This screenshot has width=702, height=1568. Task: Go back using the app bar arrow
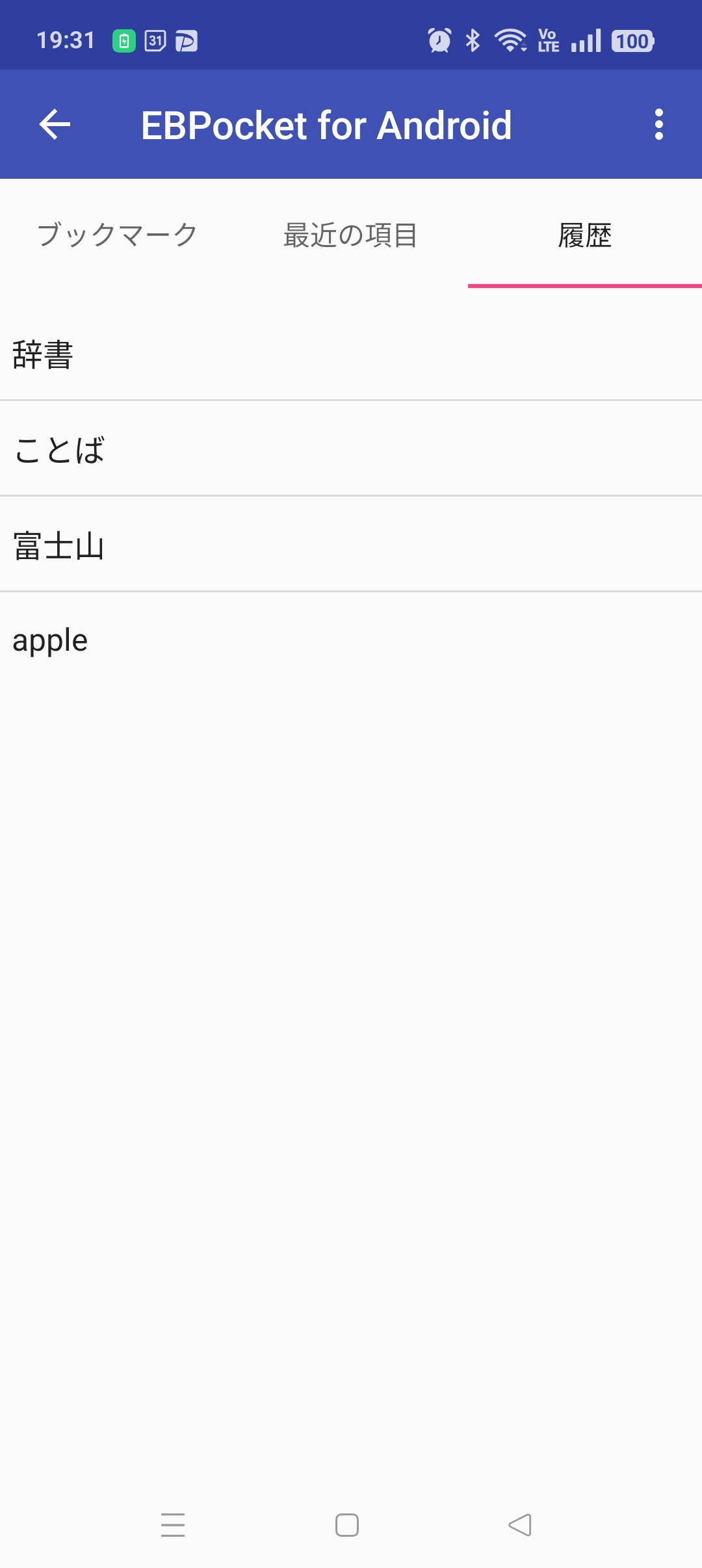(55, 124)
